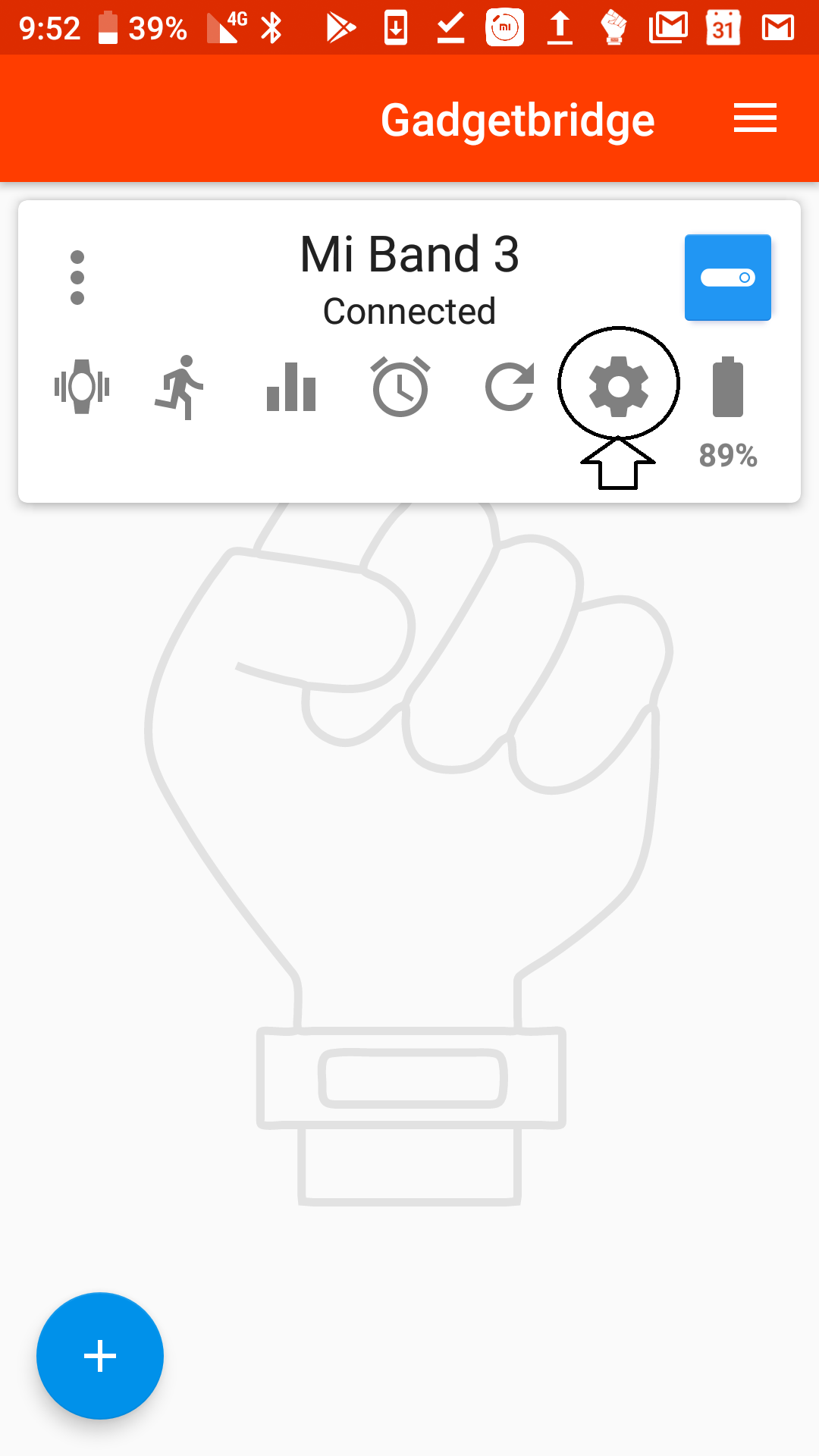Open the hamburger navigation menu
Image resolution: width=819 pixels, height=1456 pixels.
pyautogui.click(x=755, y=118)
